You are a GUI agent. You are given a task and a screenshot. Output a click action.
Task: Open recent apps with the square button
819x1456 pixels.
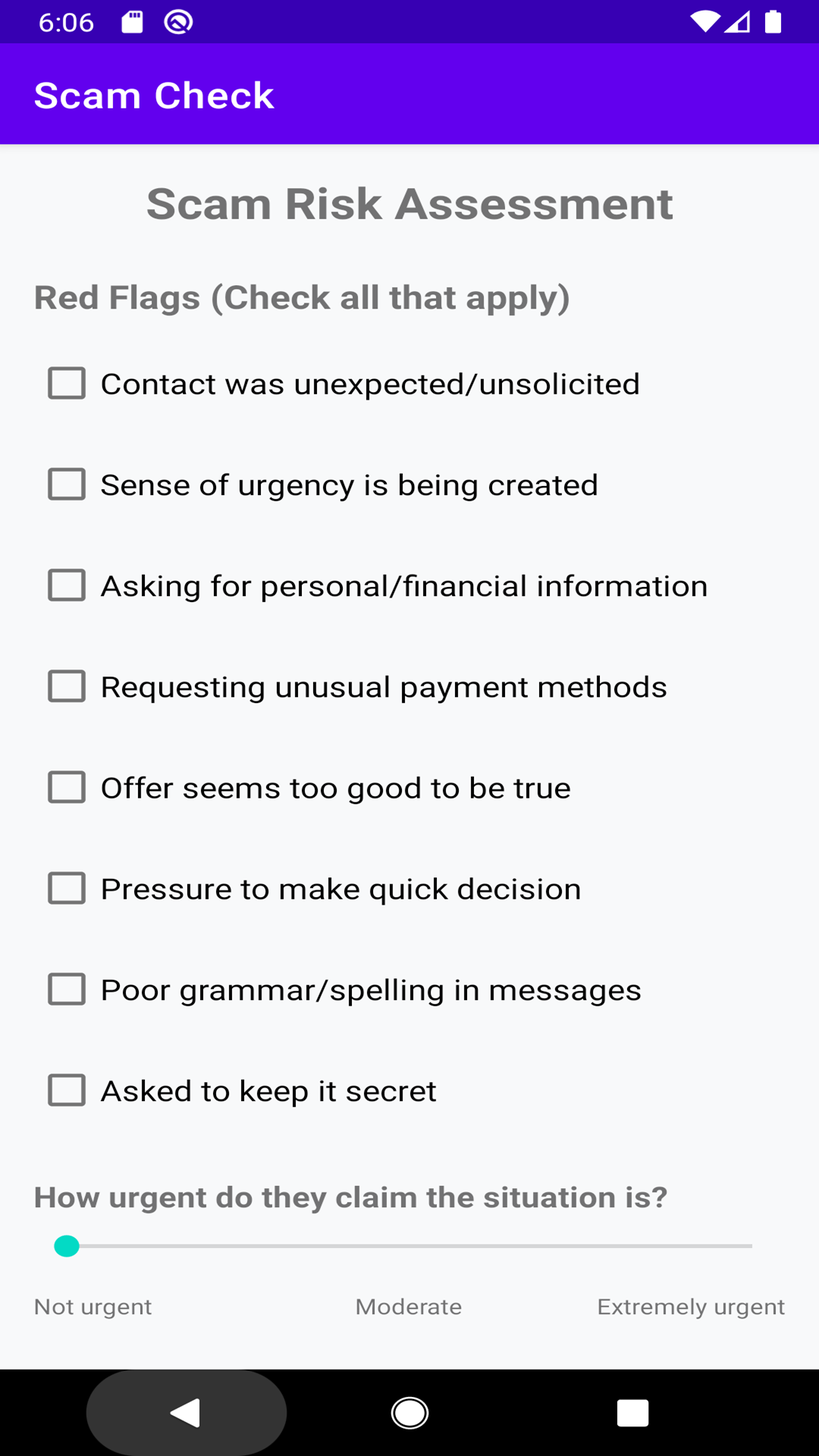click(x=632, y=1413)
